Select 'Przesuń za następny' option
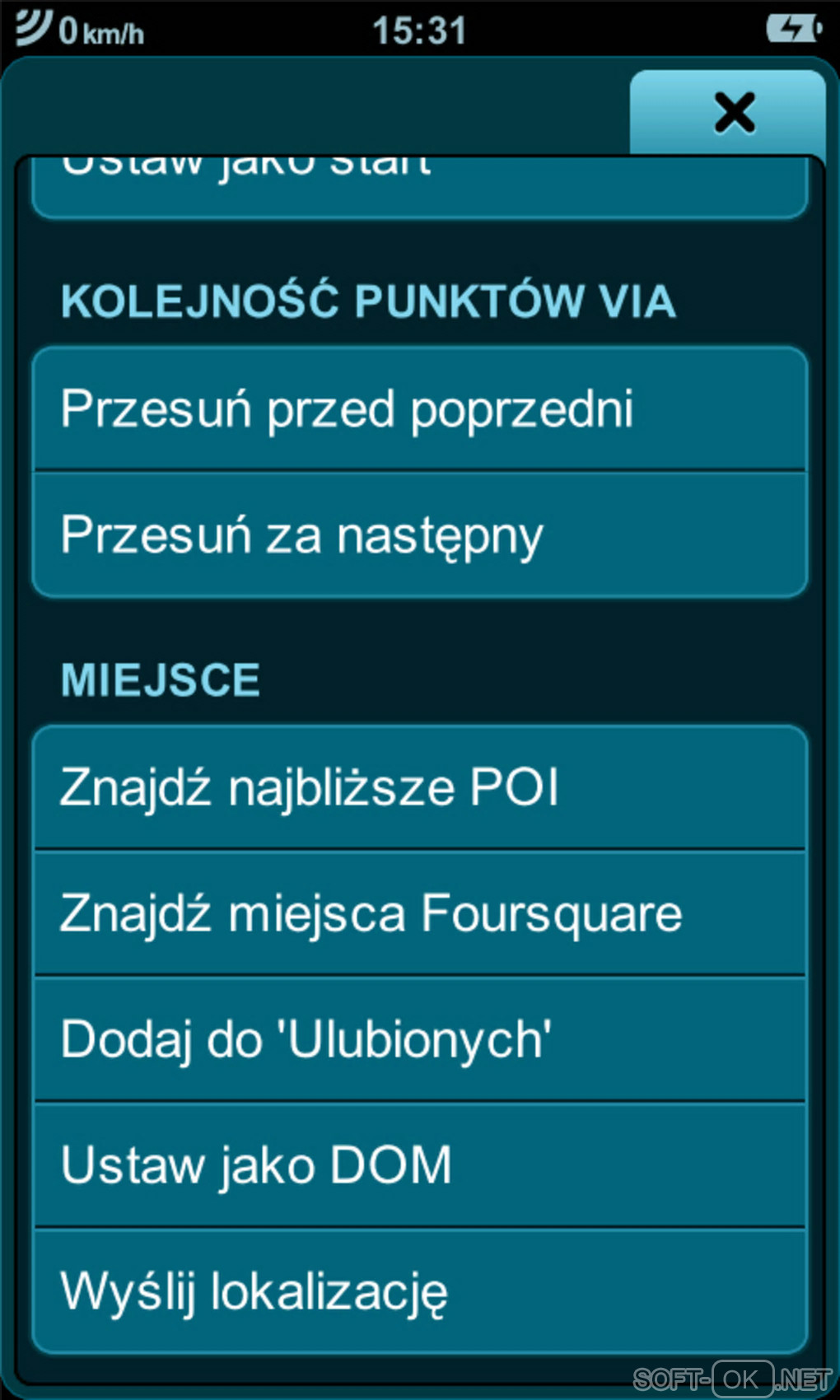Viewport: 840px width, 1400px height. (420, 535)
